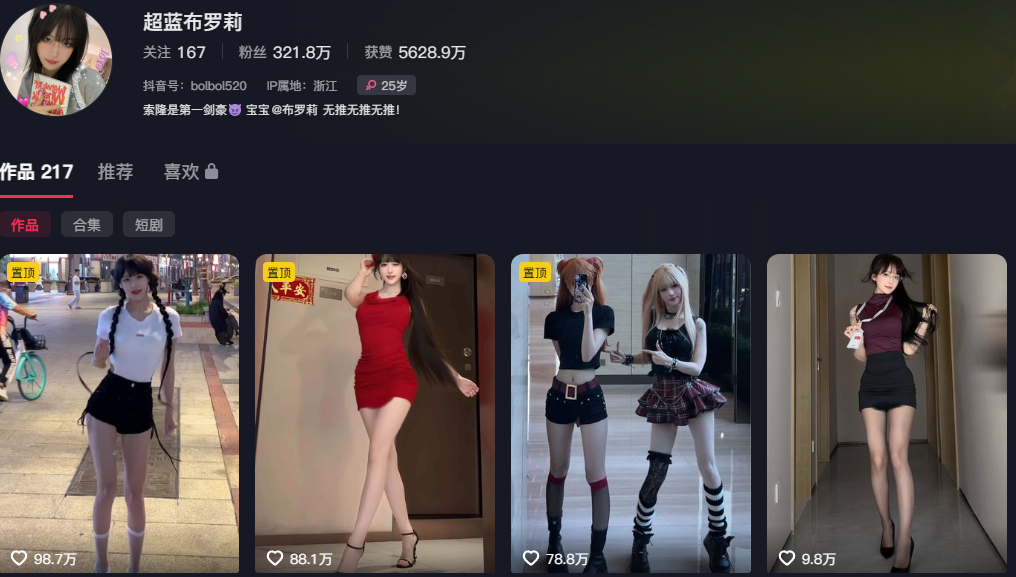Select the 合集 filter chip
This screenshot has height=577, width=1016.
click(x=87, y=225)
